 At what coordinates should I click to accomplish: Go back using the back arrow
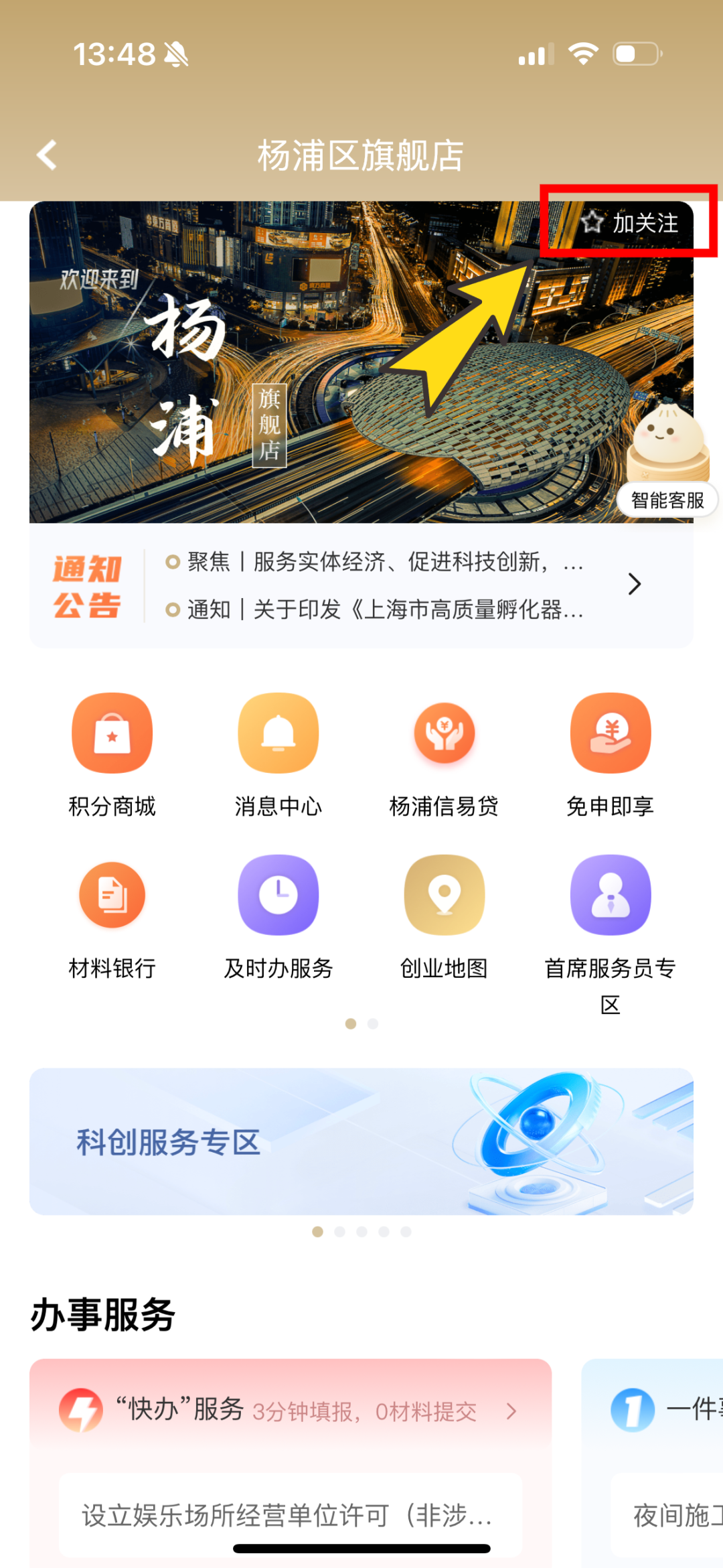pos(47,155)
